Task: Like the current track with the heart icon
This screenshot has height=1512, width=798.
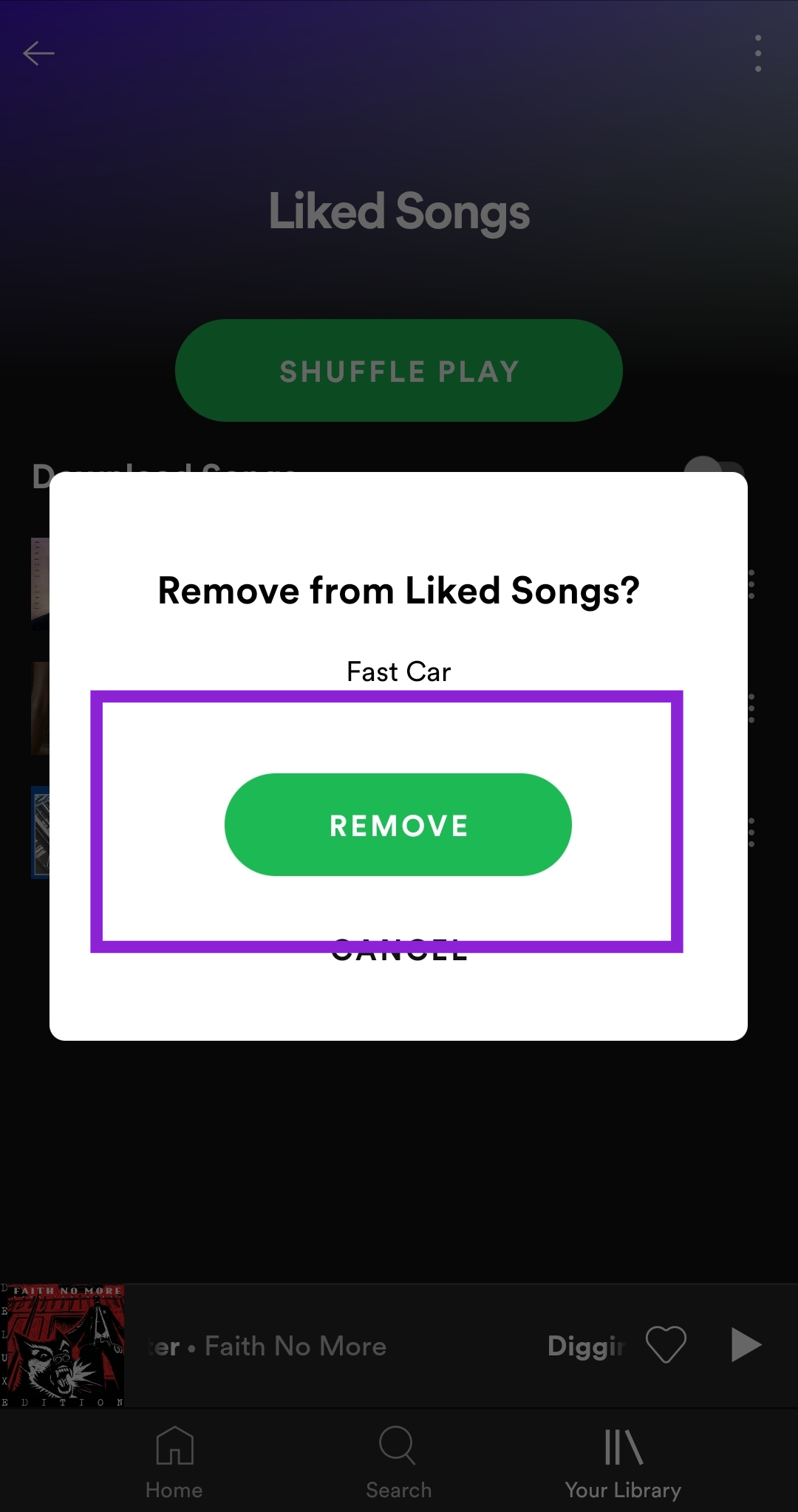Action: (666, 1345)
